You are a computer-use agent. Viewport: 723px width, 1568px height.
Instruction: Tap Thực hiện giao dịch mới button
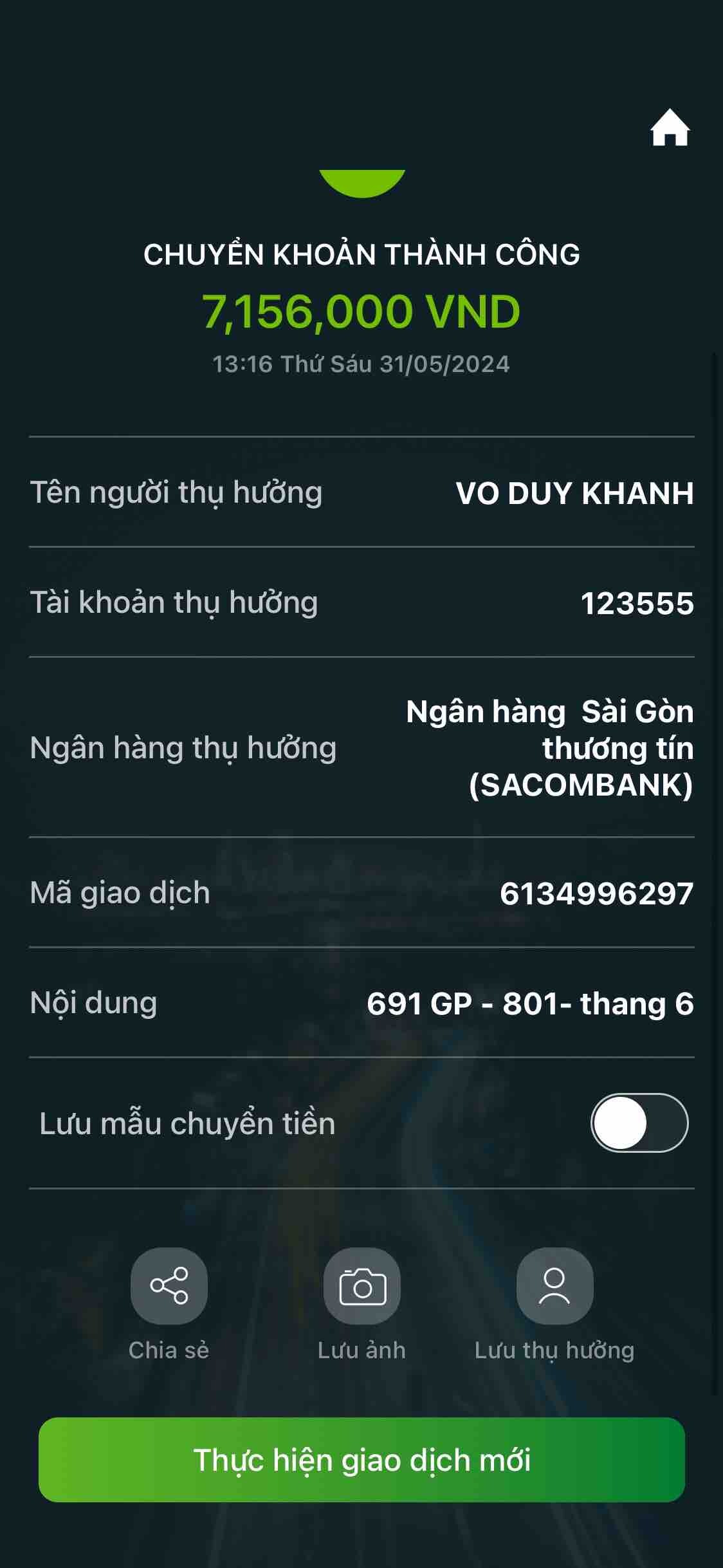361,1460
